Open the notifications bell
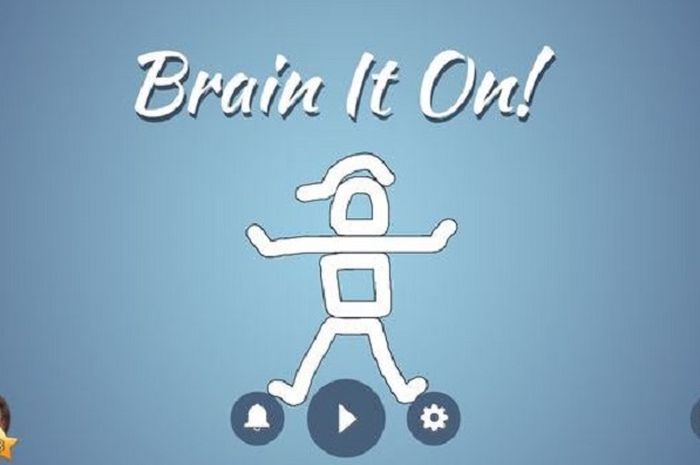This screenshot has height=465, width=700. tap(257, 417)
